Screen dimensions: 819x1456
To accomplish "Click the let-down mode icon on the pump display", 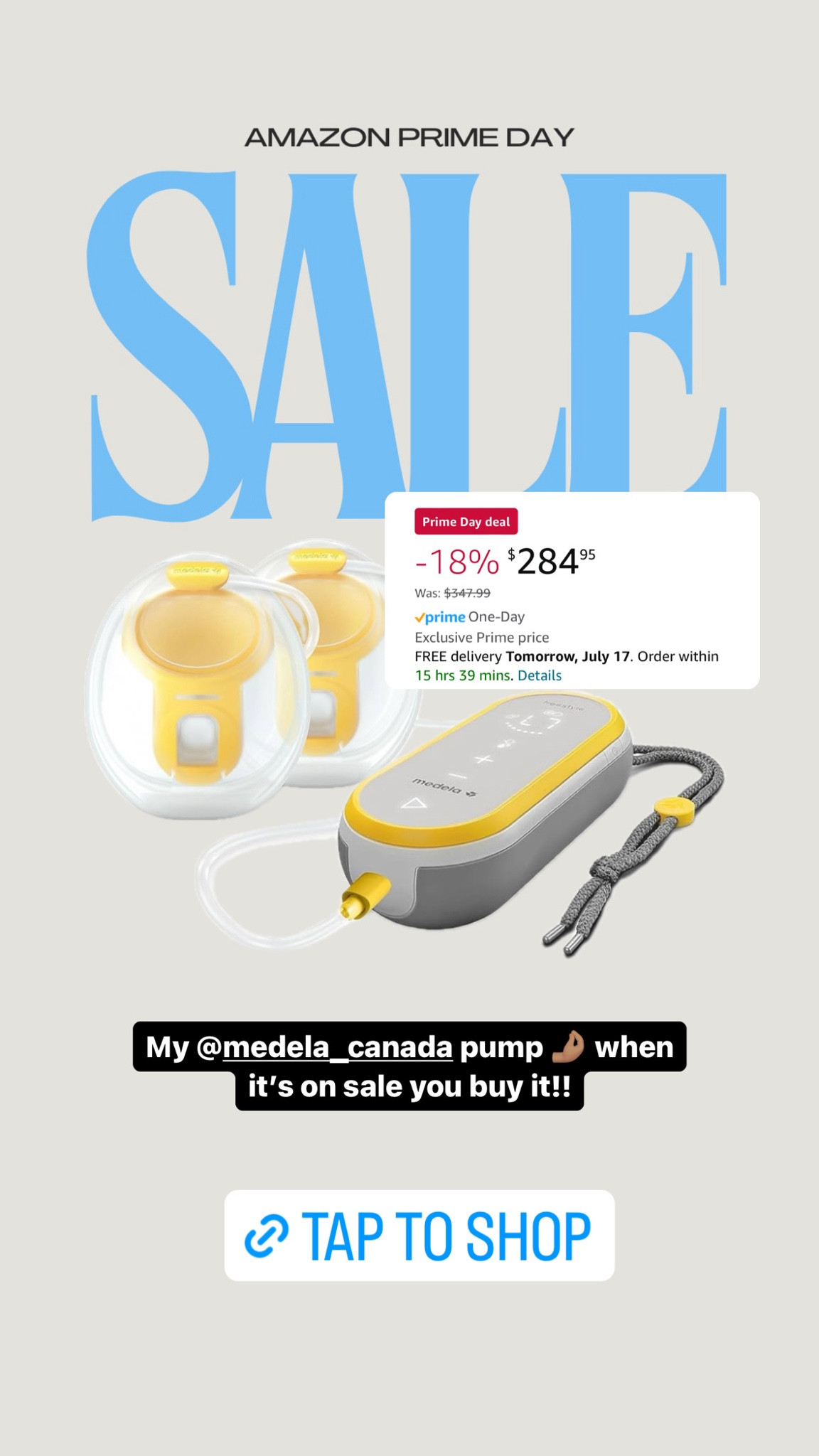I will click(x=504, y=744).
